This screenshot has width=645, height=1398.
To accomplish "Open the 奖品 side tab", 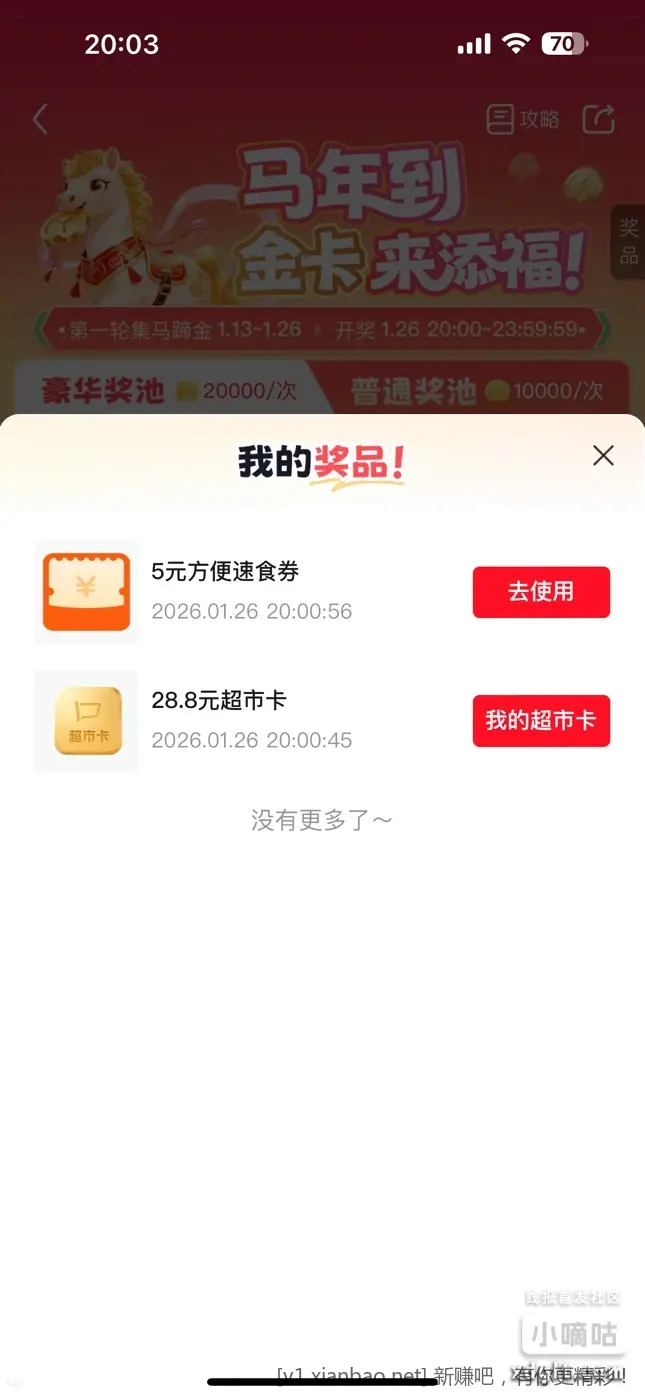I will (628, 241).
